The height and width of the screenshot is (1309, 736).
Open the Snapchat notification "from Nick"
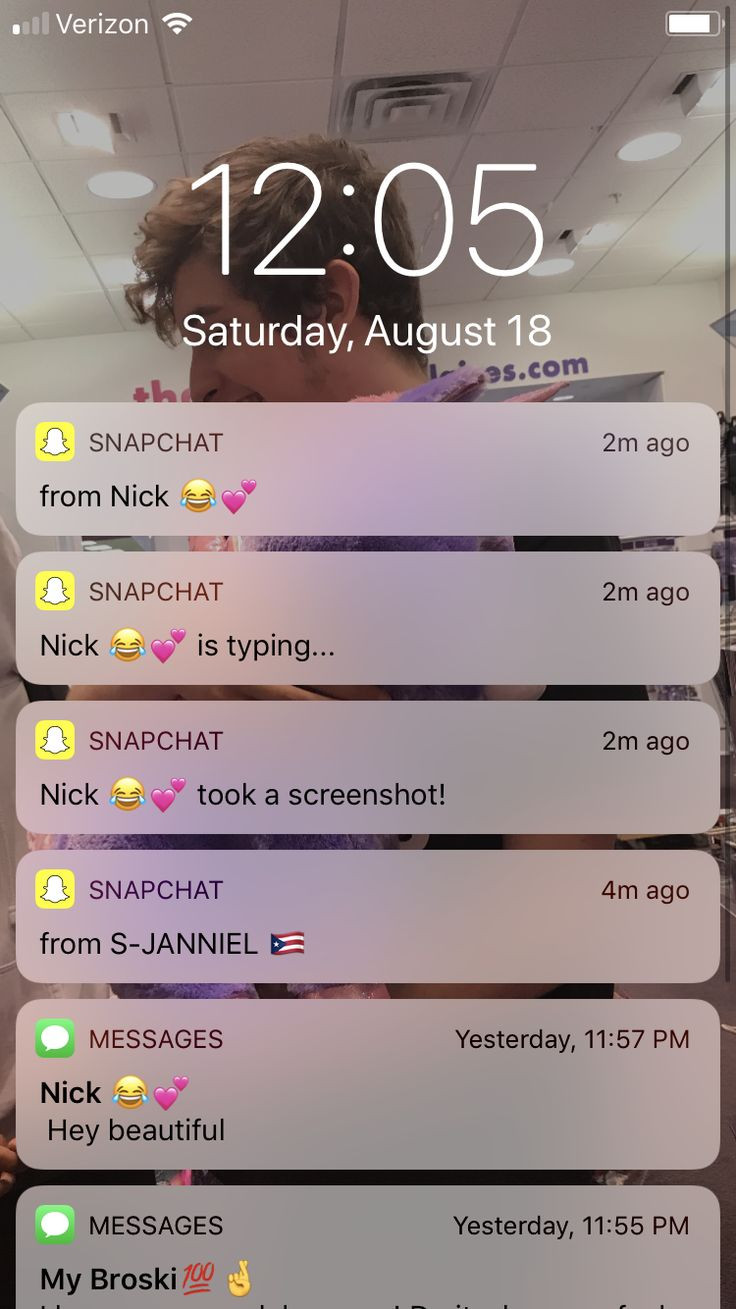(368, 469)
